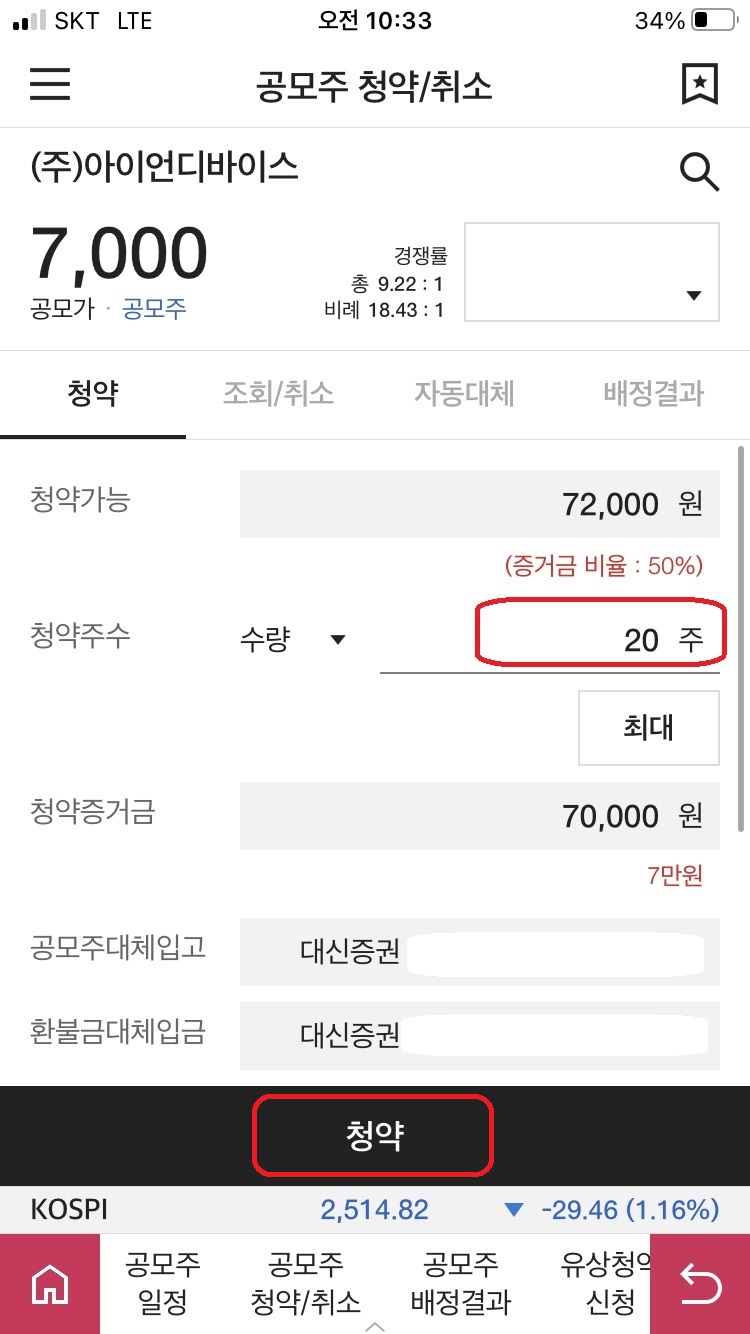Image resolution: width=750 pixels, height=1334 pixels.
Task: Tap the bookmark/favorites icon
Action: click(x=700, y=85)
